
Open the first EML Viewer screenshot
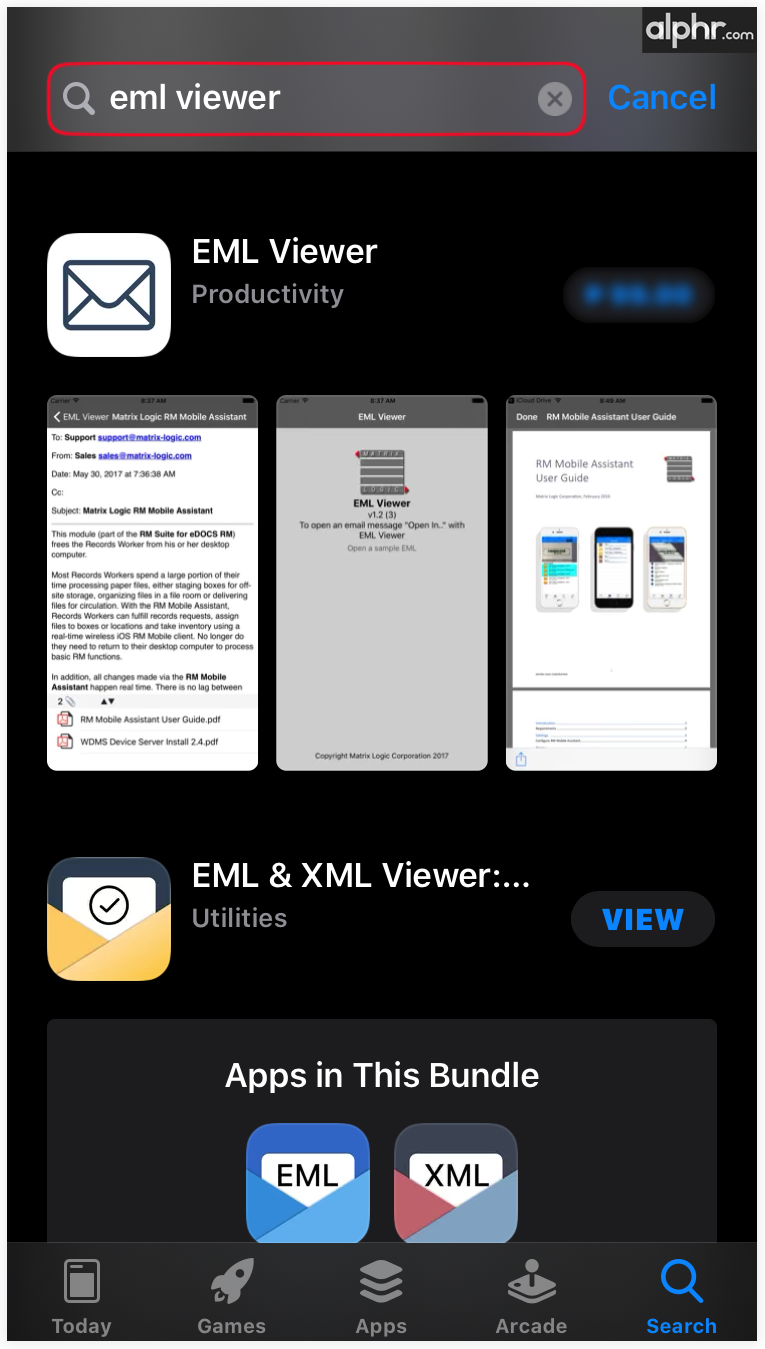click(x=152, y=583)
